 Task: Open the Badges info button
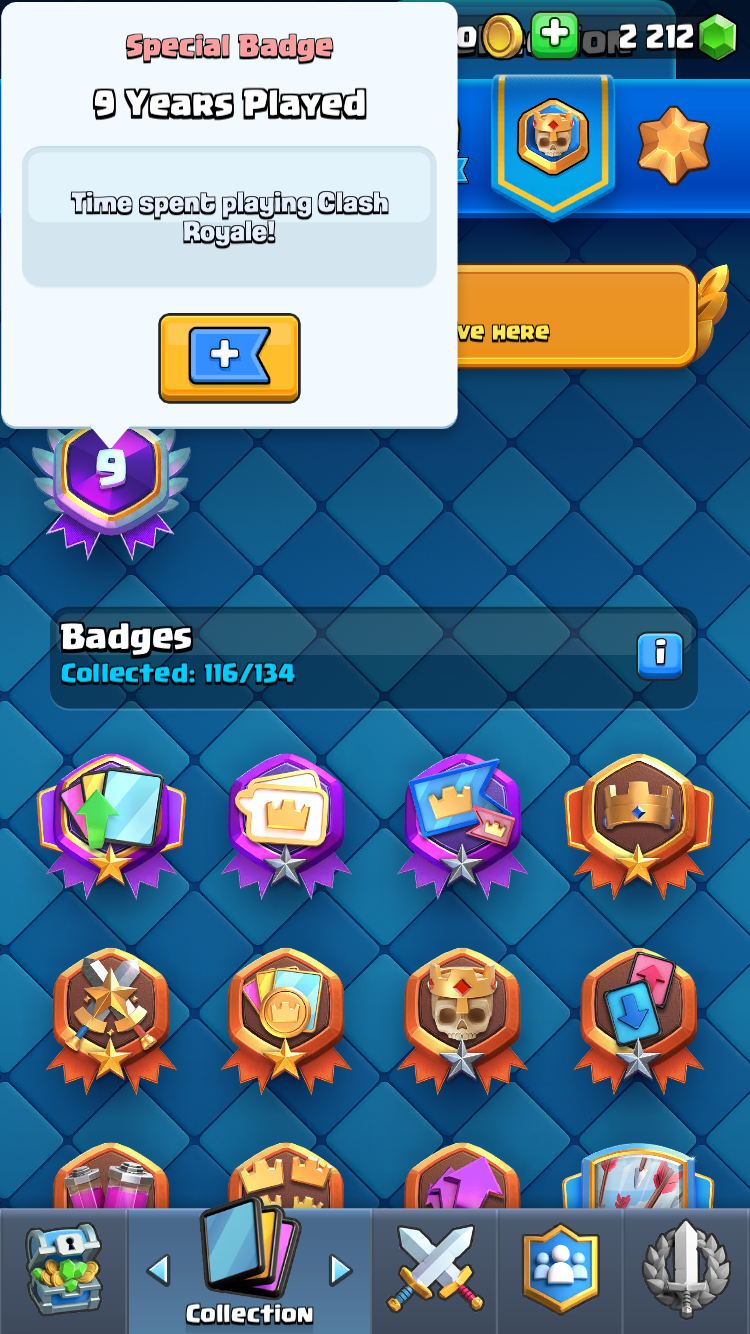pyautogui.click(x=660, y=656)
